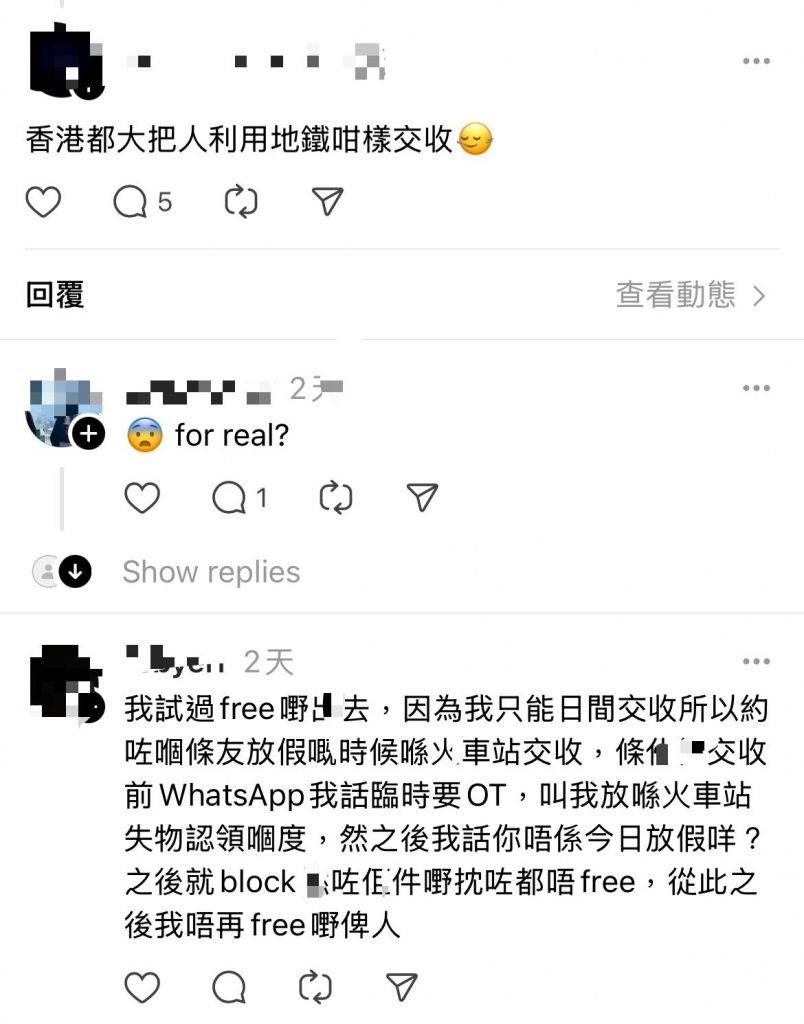The width and height of the screenshot is (804, 1024).
Task: Share the "for real?" reply
Action: click(x=423, y=497)
